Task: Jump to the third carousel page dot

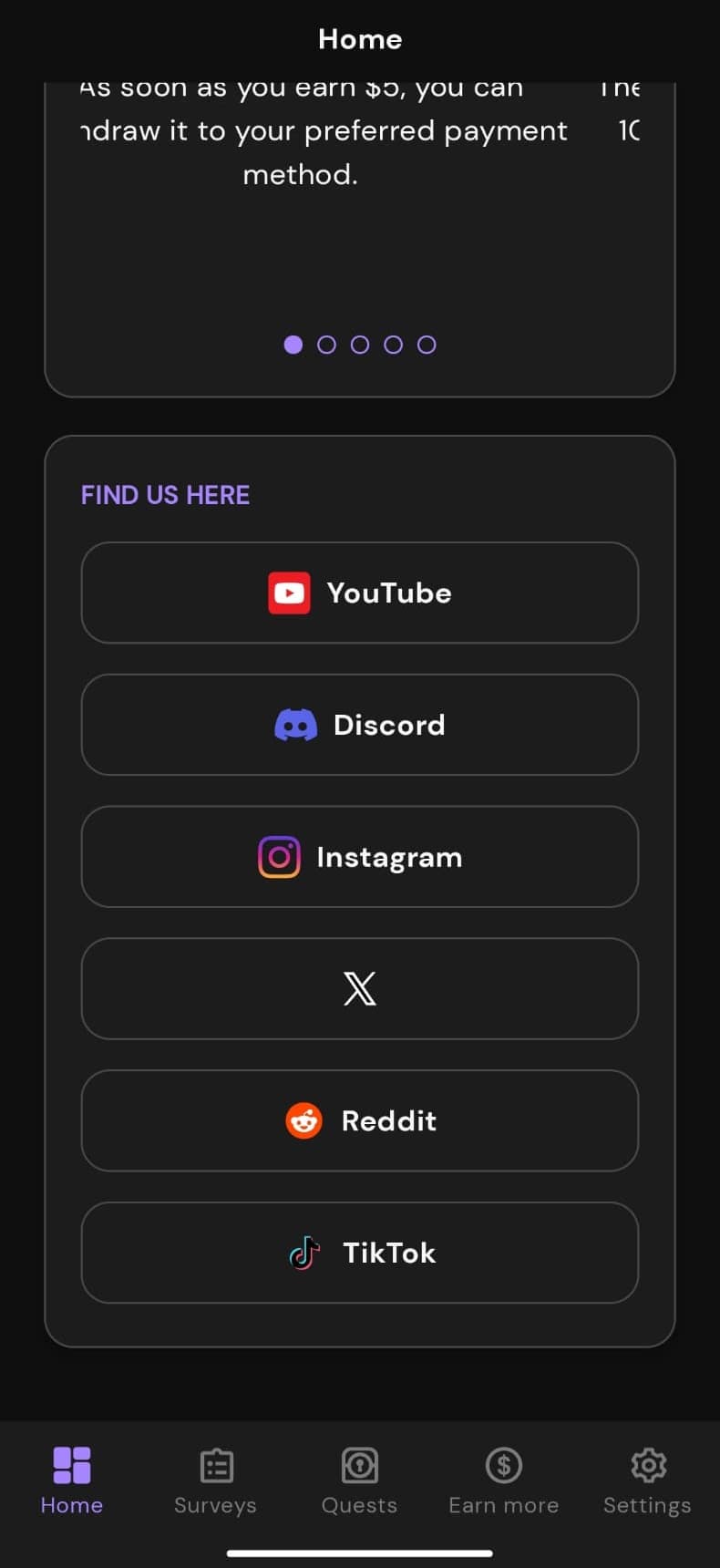Action: [360, 345]
